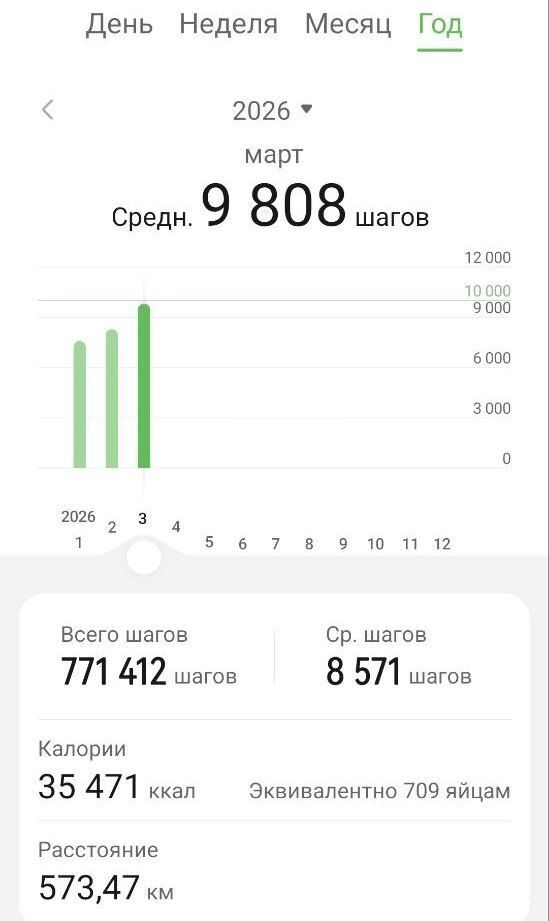Select the February bar in the chart
The height and width of the screenshot is (921, 549).
112,399
